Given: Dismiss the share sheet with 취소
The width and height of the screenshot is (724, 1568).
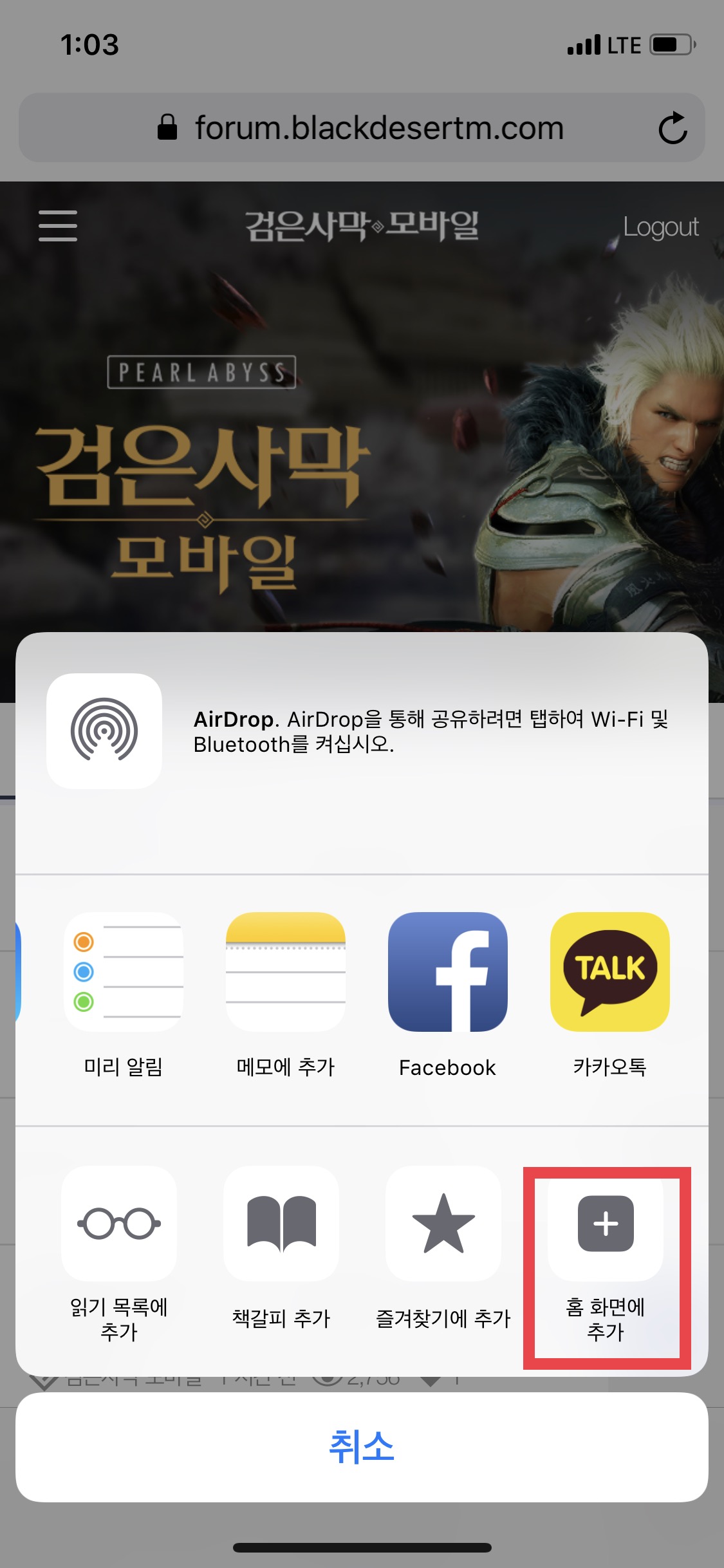Looking at the screenshot, I should (362, 1447).
